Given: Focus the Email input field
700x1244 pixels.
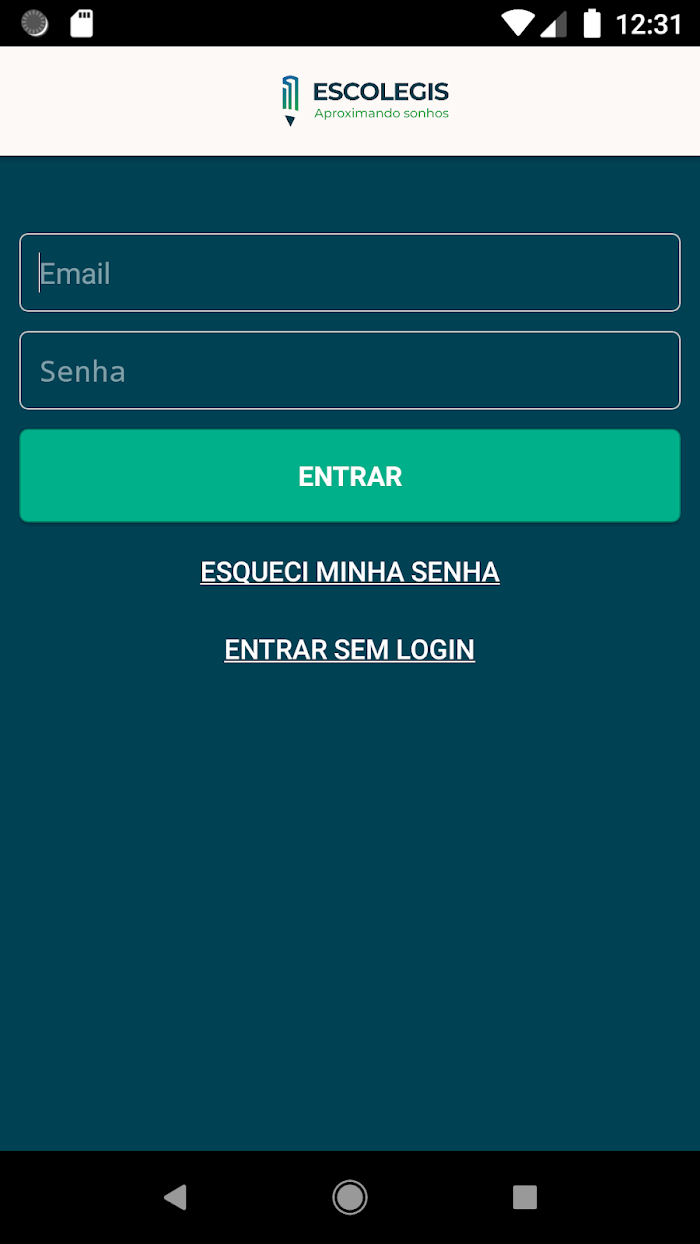Looking at the screenshot, I should (350, 272).
